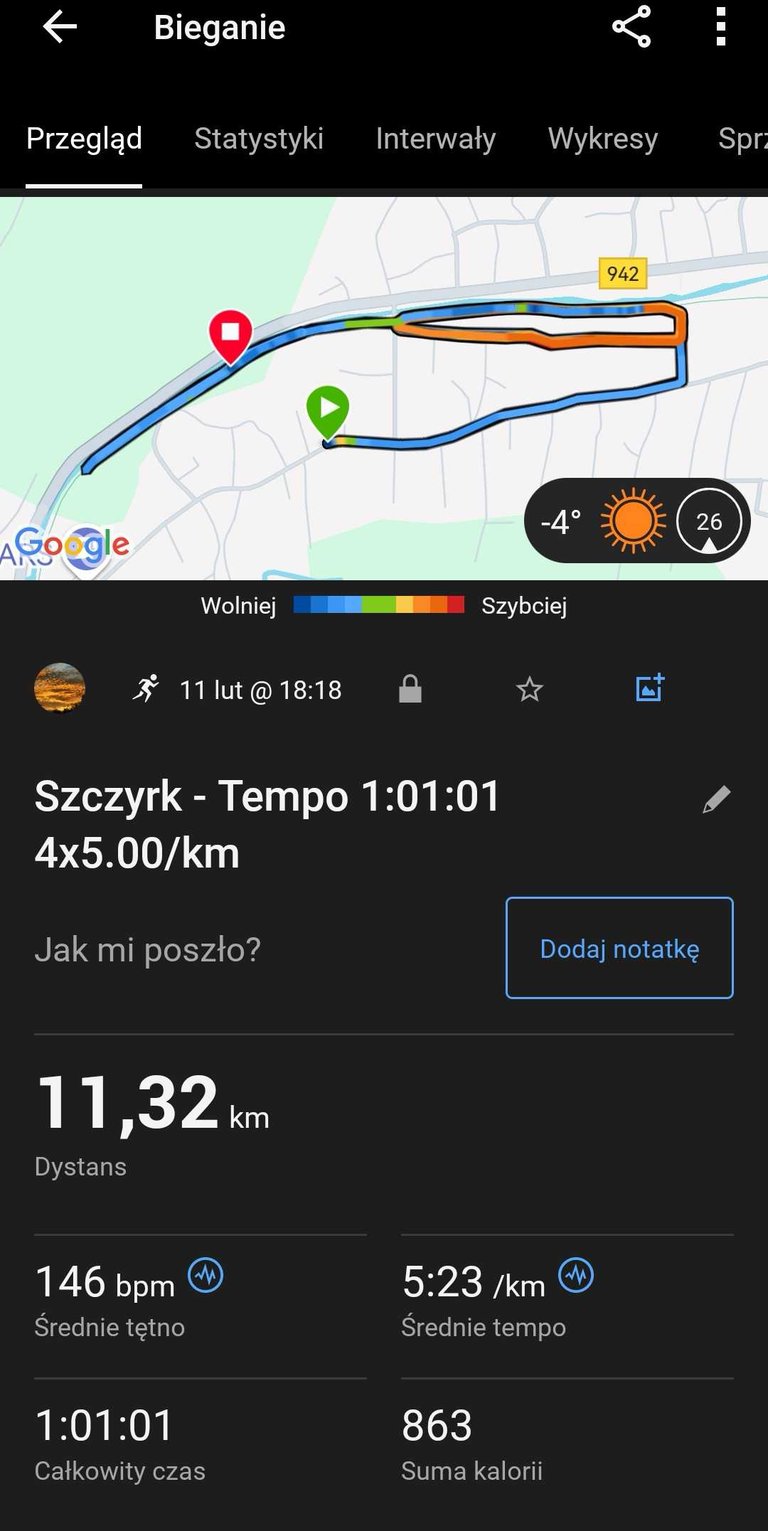Show info for Średnie tempo icon
Screen dimensions: 768x1531
[x=576, y=1275]
